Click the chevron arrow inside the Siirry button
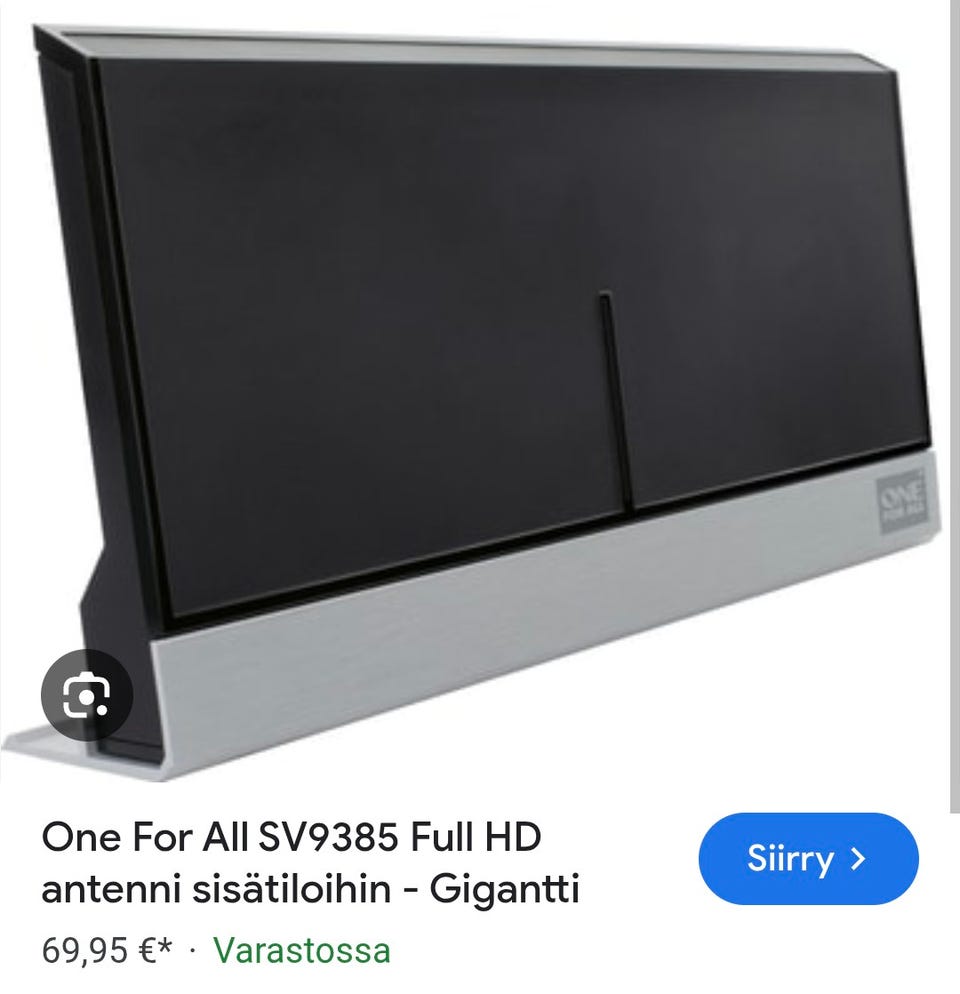The height and width of the screenshot is (994, 960). (858, 860)
